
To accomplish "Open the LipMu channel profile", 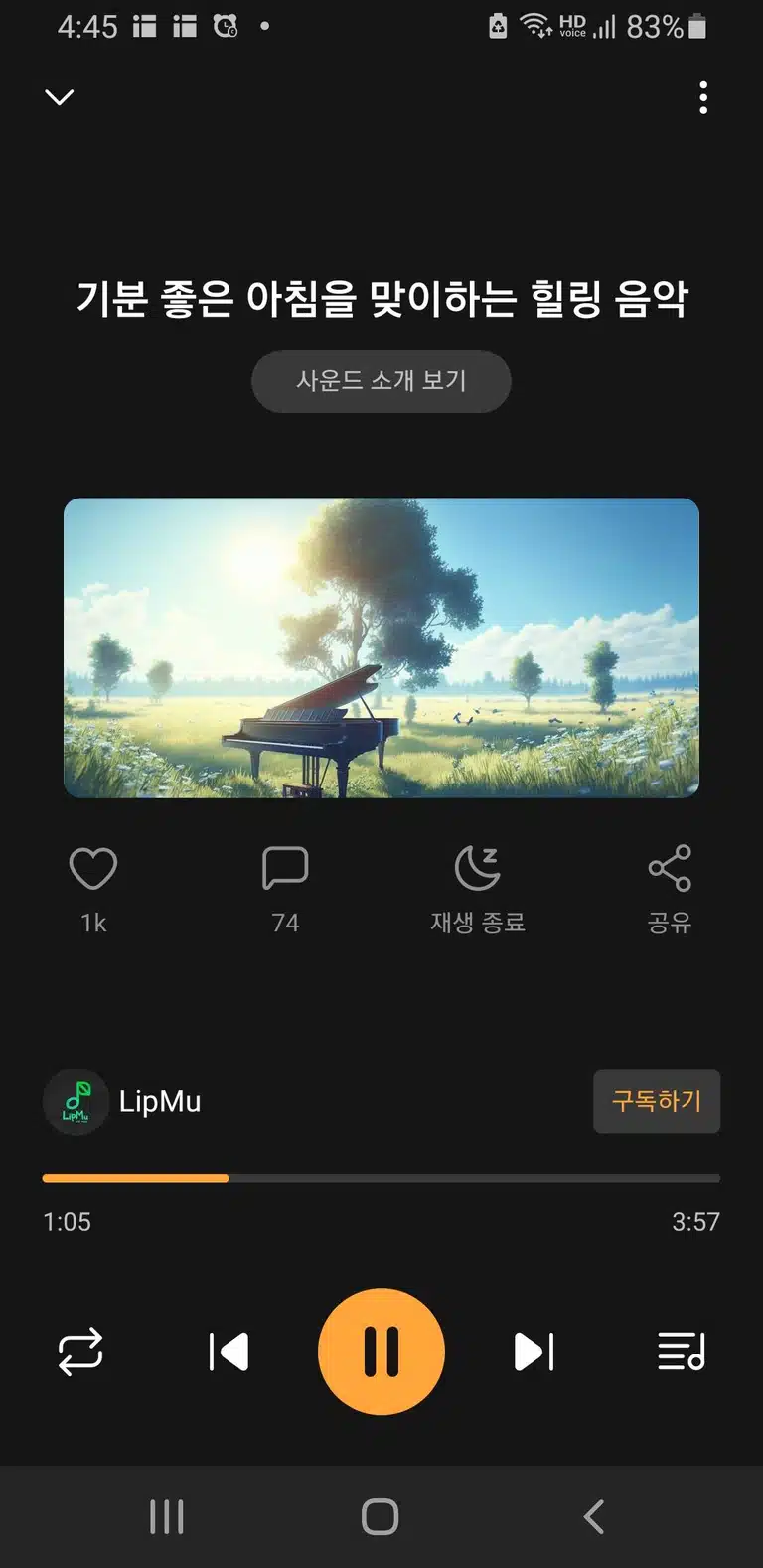I will [123, 1101].
